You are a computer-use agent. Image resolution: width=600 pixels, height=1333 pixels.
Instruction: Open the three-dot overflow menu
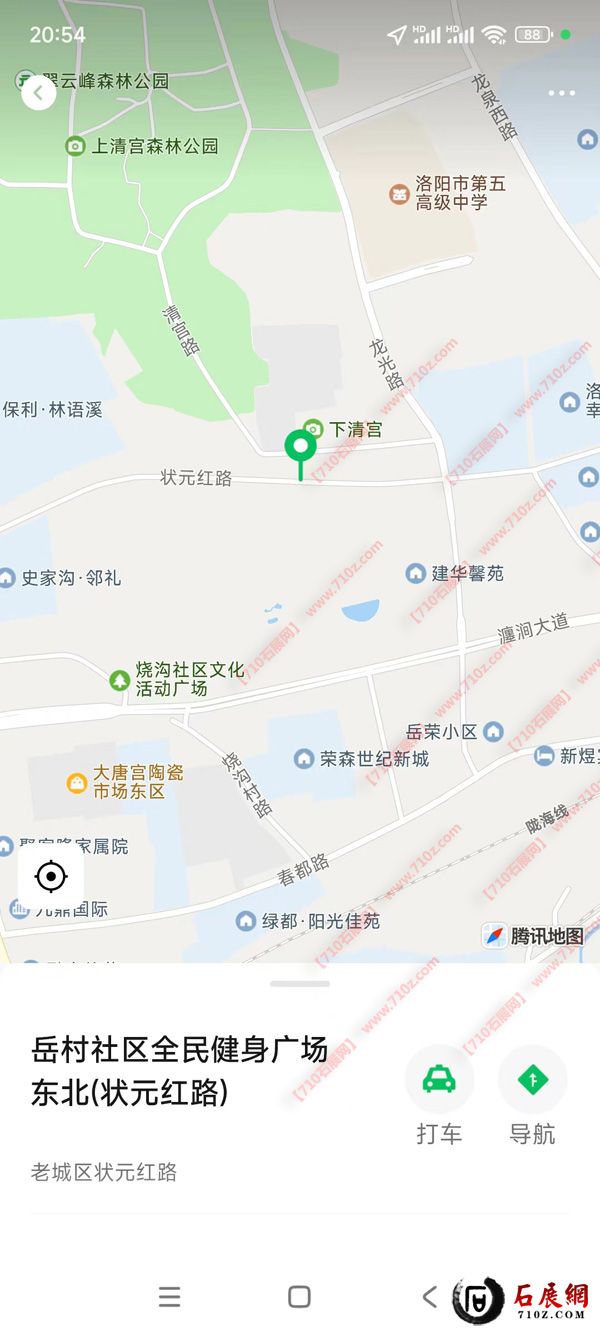coord(561,94)
